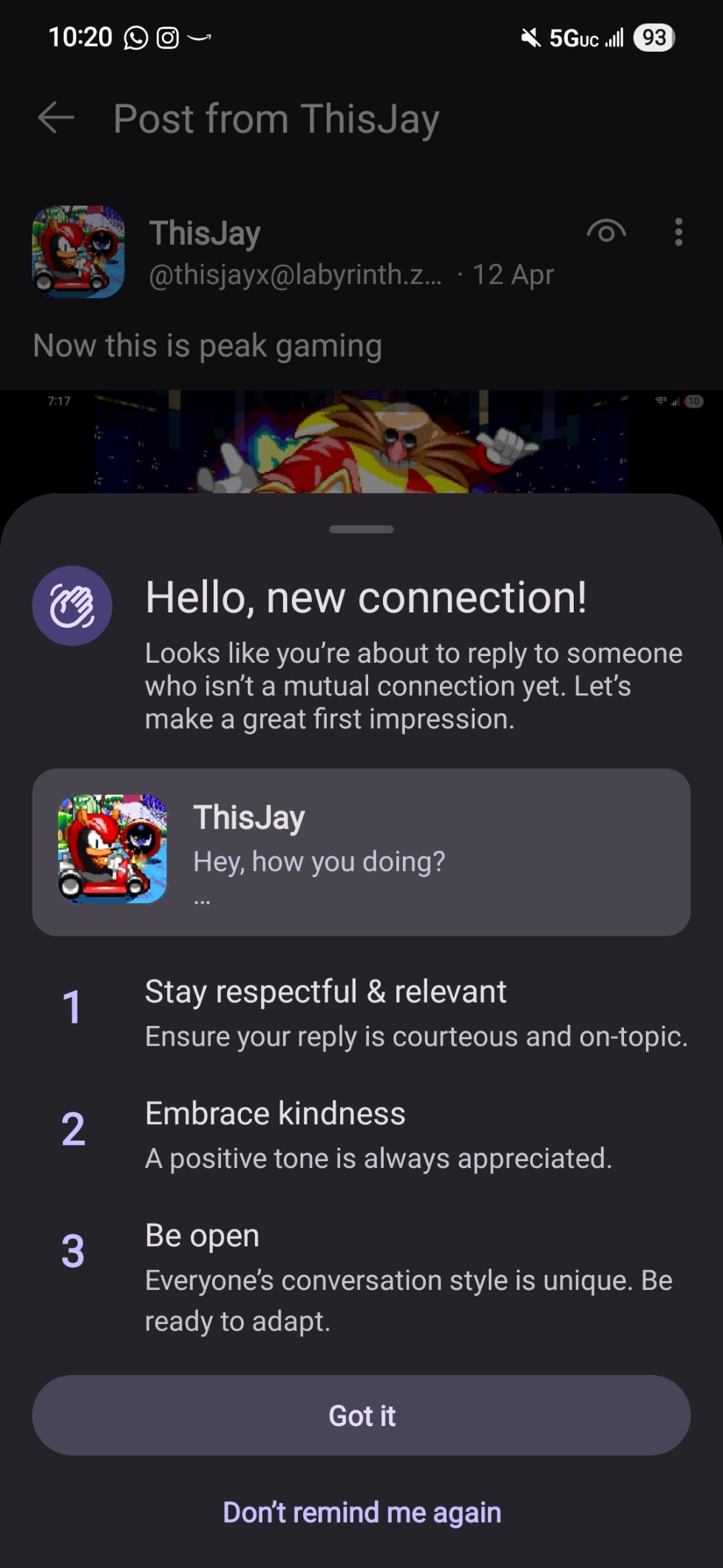Go back from ThisJay's post
This screenshot has width=723, height=1568.
[x=56, y=118]
